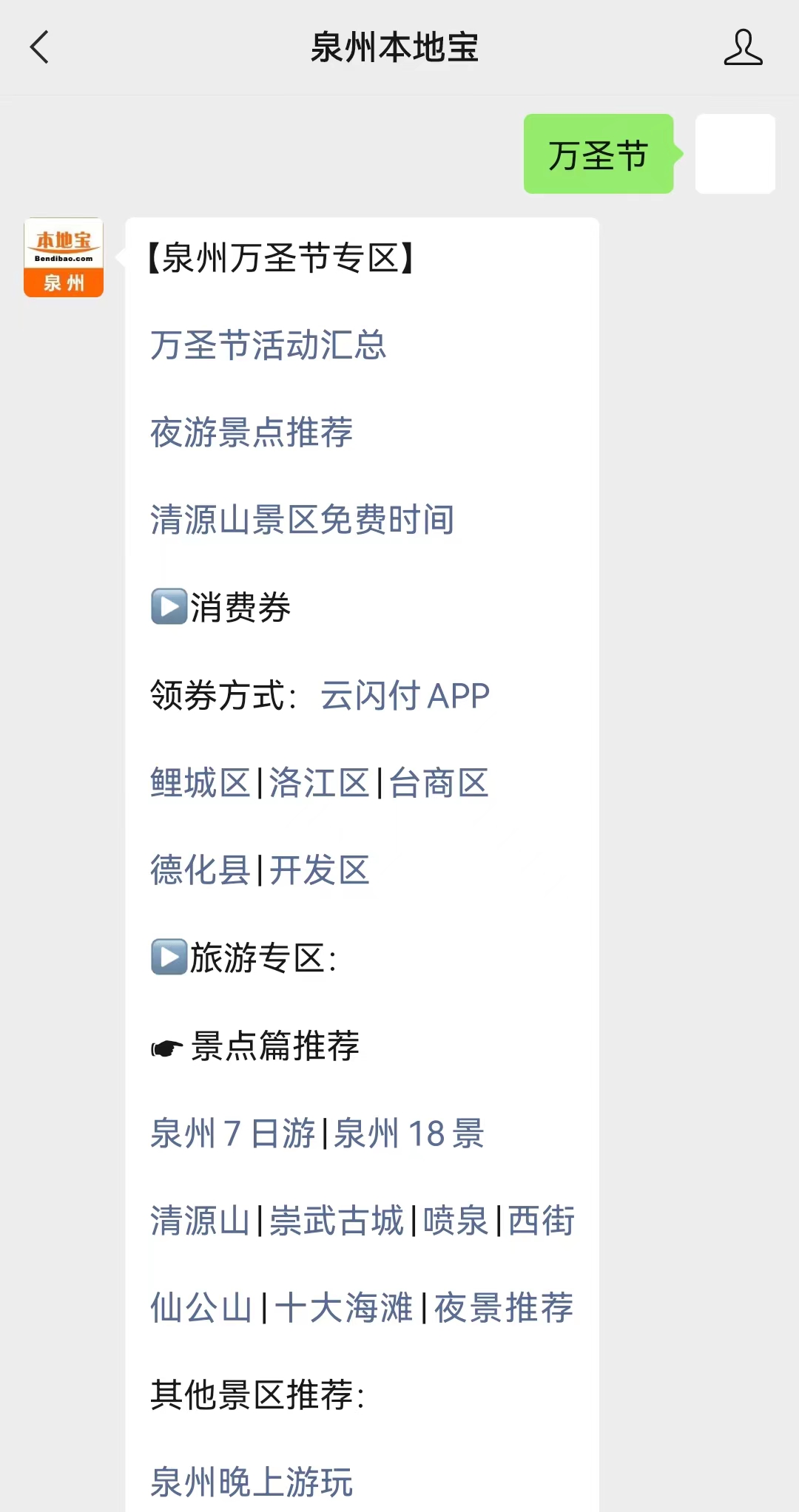Open the 西街 link
The width and height of the screenshot is (799, 1512).
(542, 1221)
